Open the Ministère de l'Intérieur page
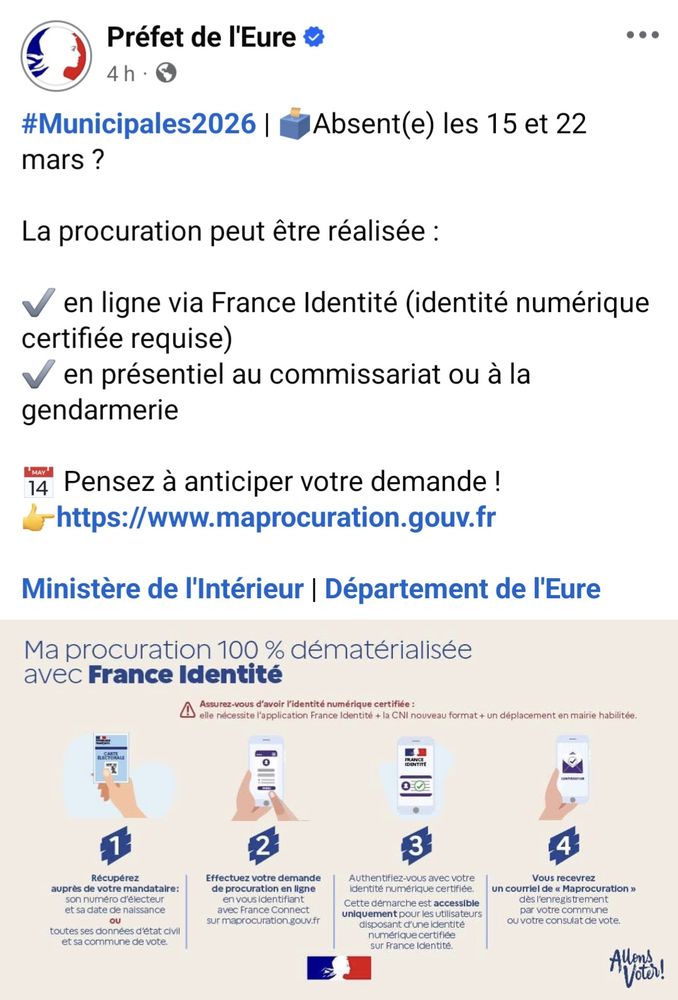 tap(163, 589)
